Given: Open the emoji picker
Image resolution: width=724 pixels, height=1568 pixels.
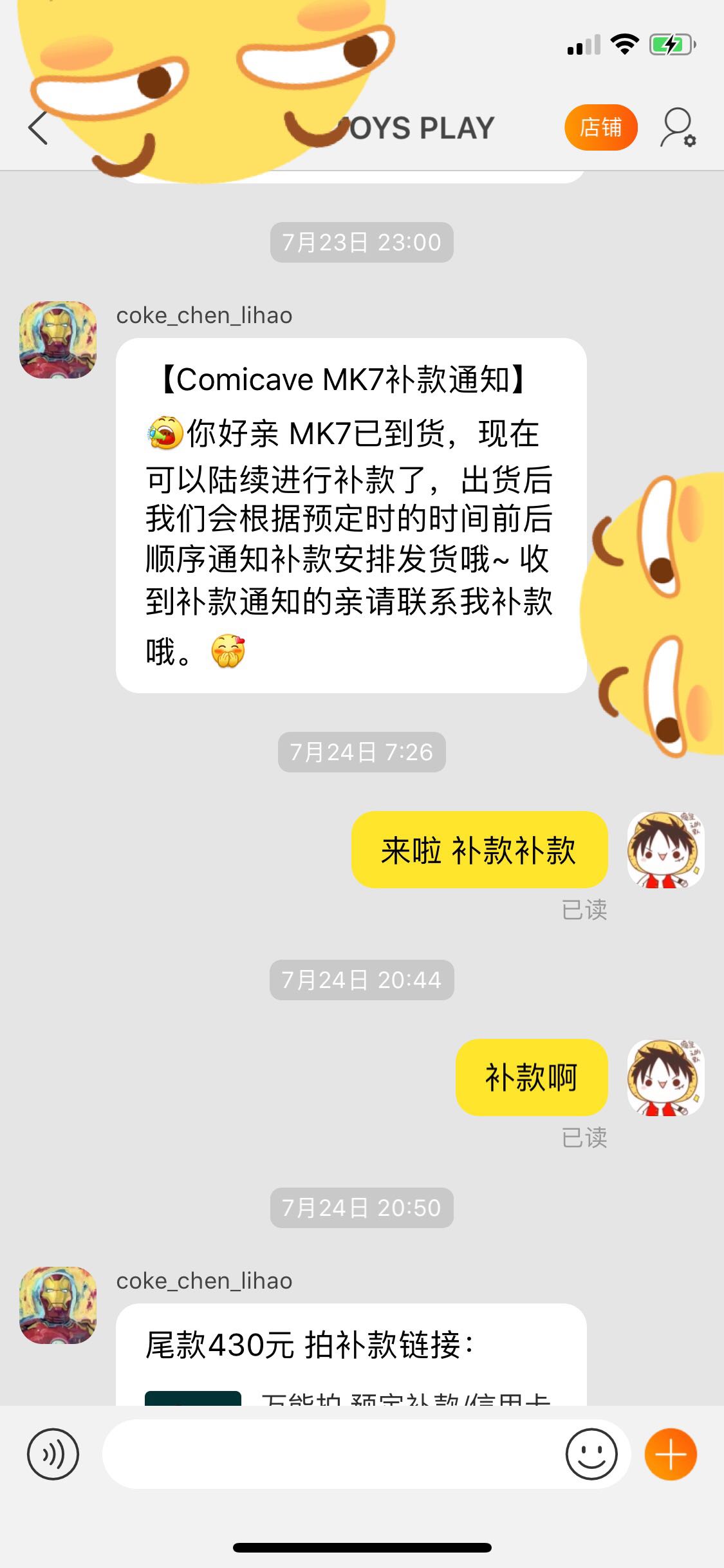Looking at the screenshot, I should point(591,1454).
